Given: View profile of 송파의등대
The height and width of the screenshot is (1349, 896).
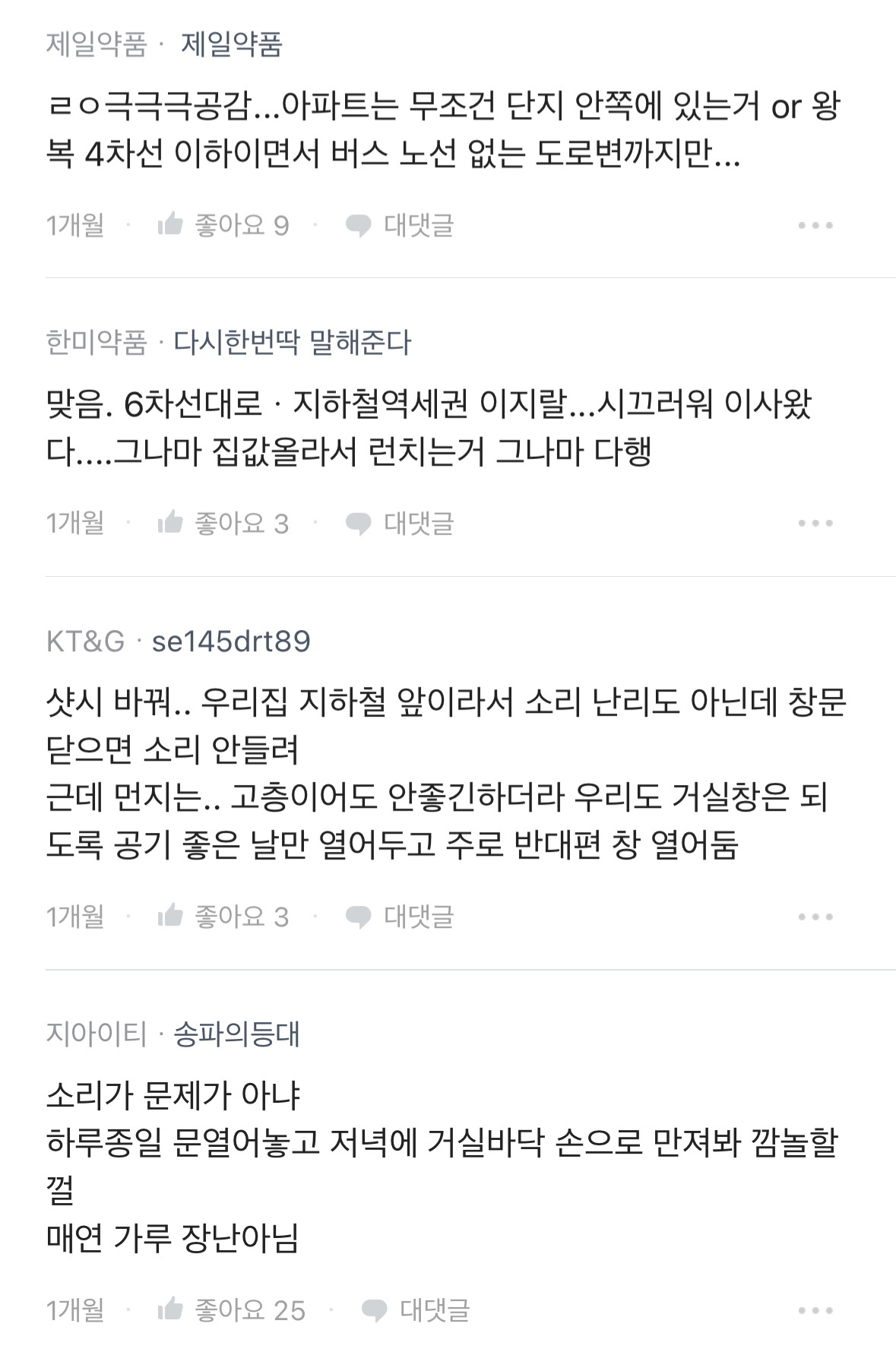Looking at the screenshot, I should click(x=236, y=1034).
